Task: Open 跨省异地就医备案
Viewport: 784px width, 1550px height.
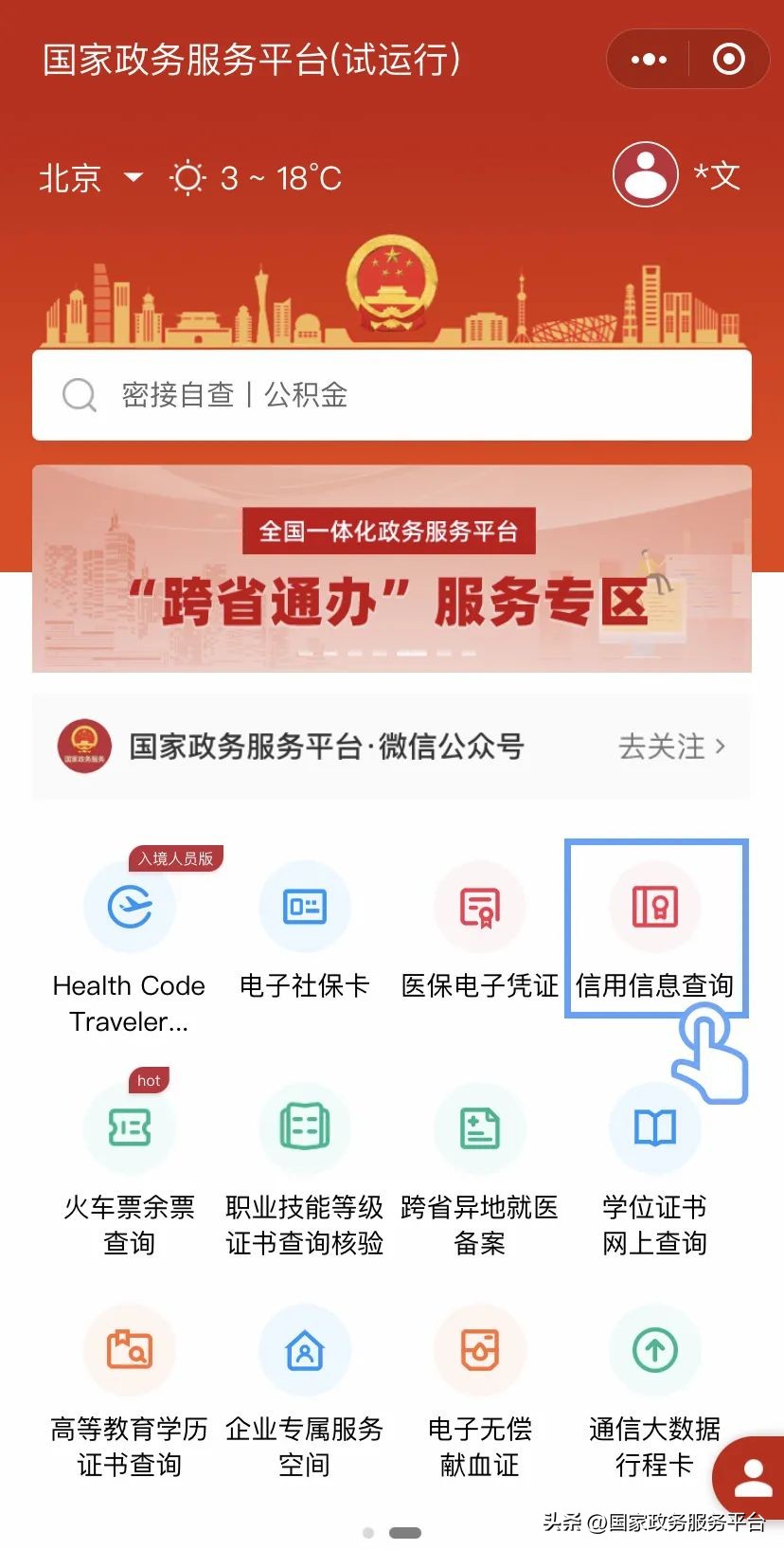Action: 479,1129
